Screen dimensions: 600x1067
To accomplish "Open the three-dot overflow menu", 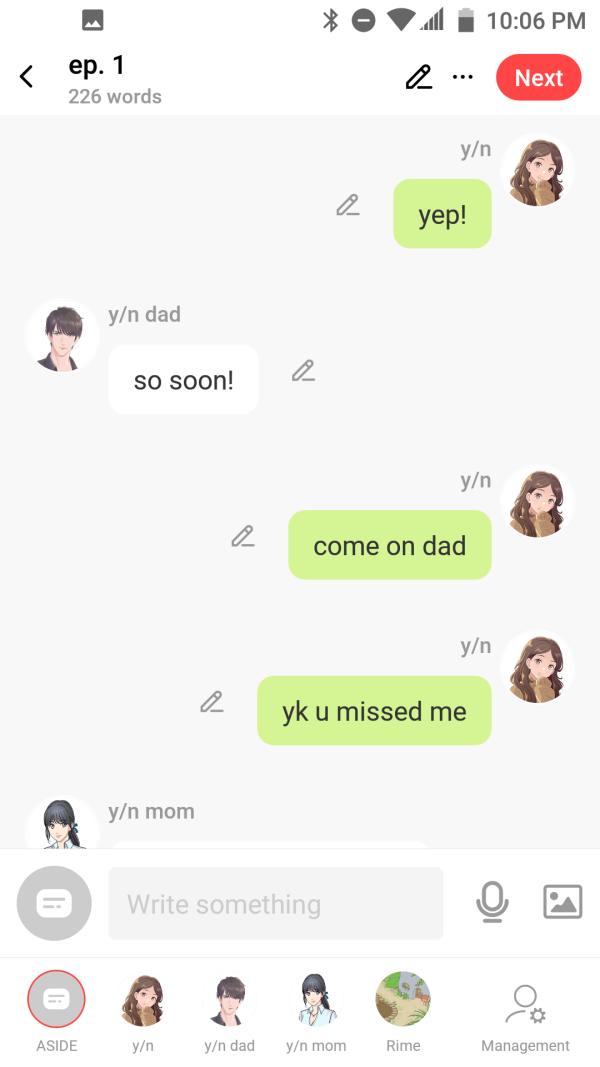I will [x=462, y=77].
